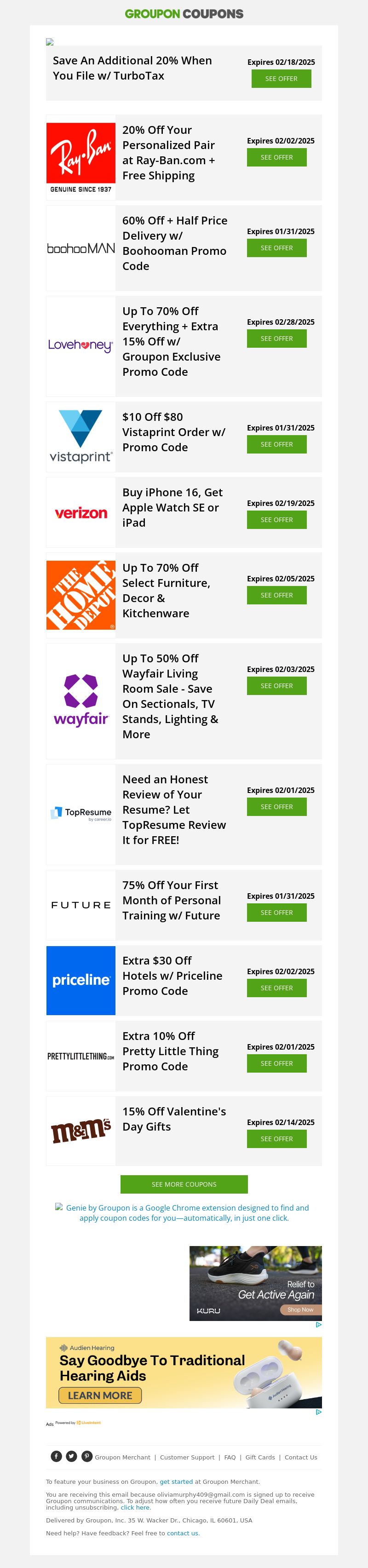Image resolution: width=368 pixels, height=1568 pixels.
Task: Open Groupon's Facebook page icon
Action: point(56,1456)
